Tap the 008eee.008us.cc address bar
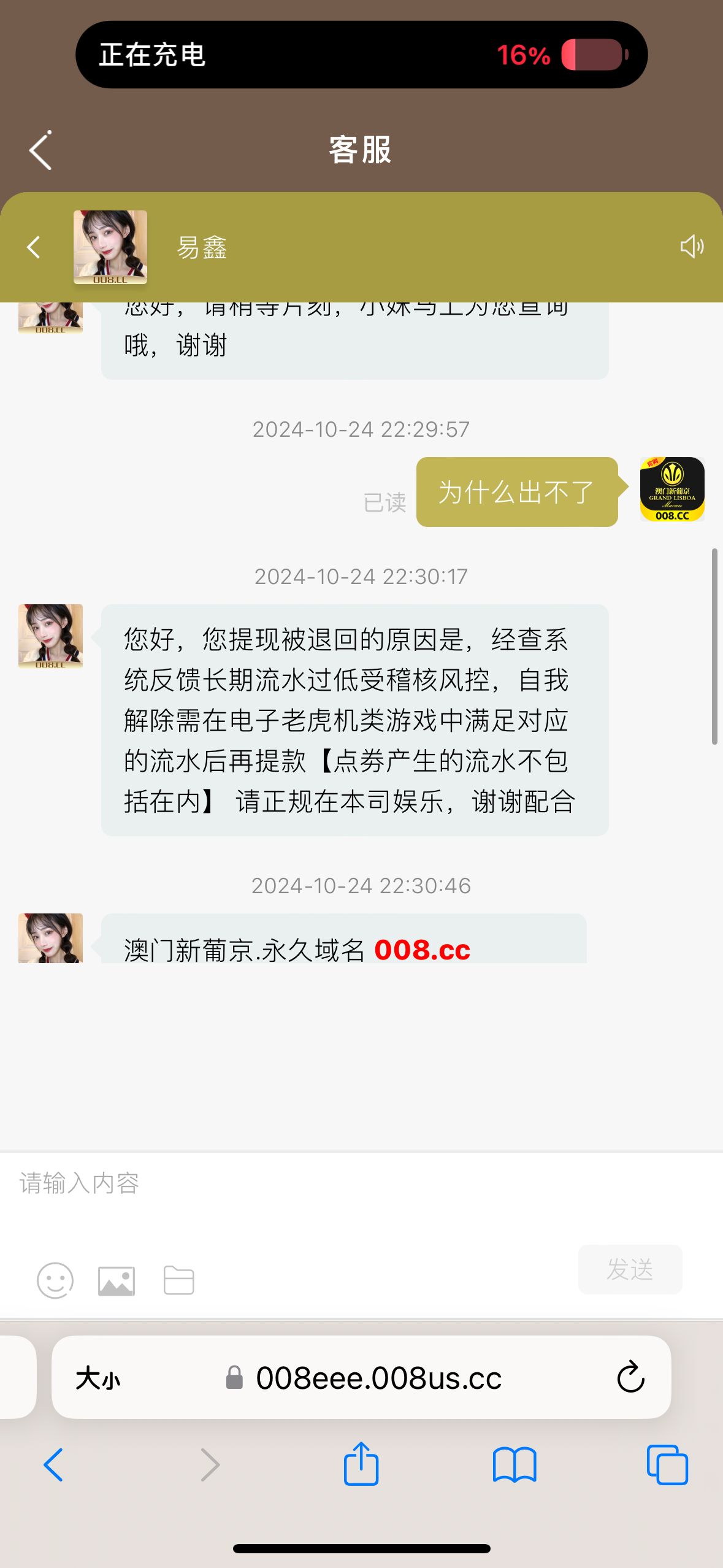 click(378, 1378)
